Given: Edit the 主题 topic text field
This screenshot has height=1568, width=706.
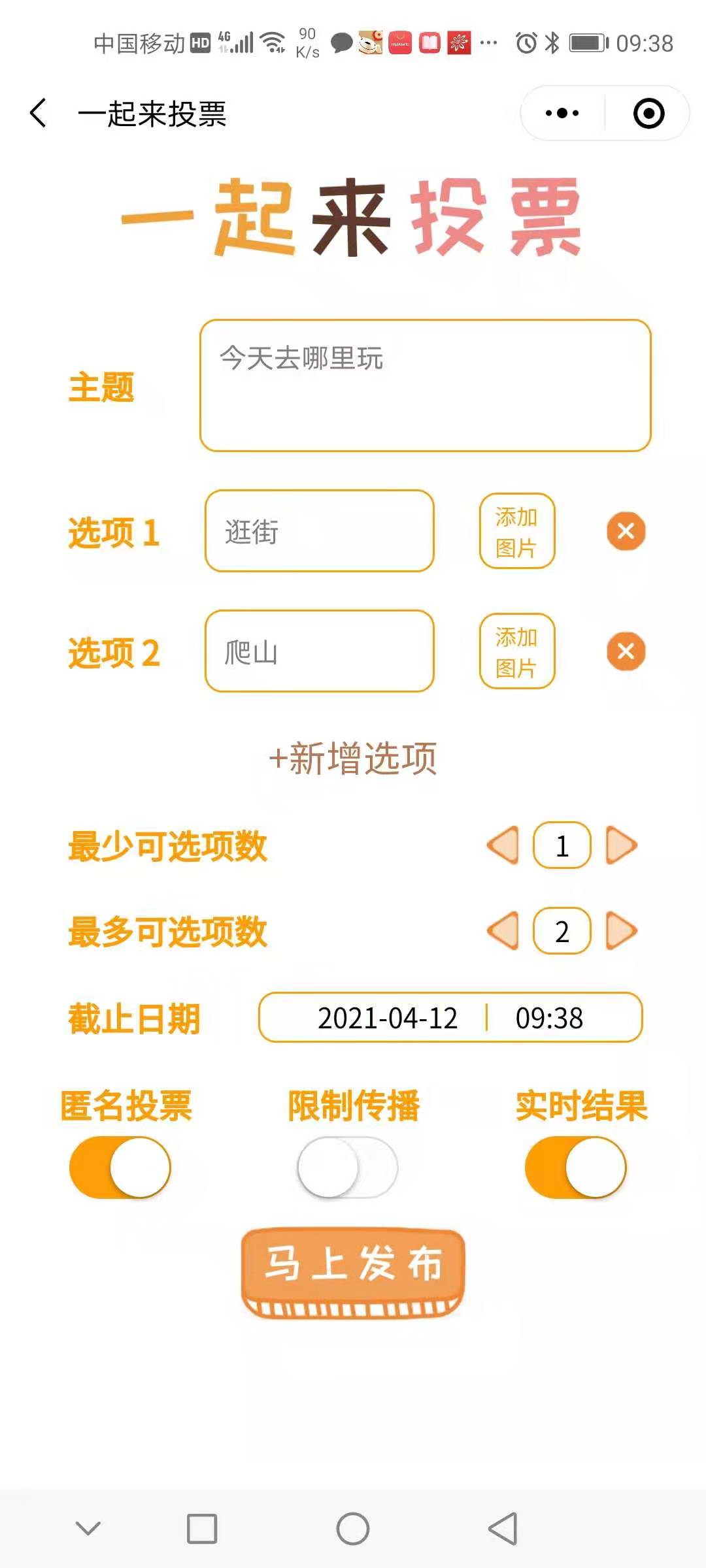Looking at the screenshot, I should point(425,385).
